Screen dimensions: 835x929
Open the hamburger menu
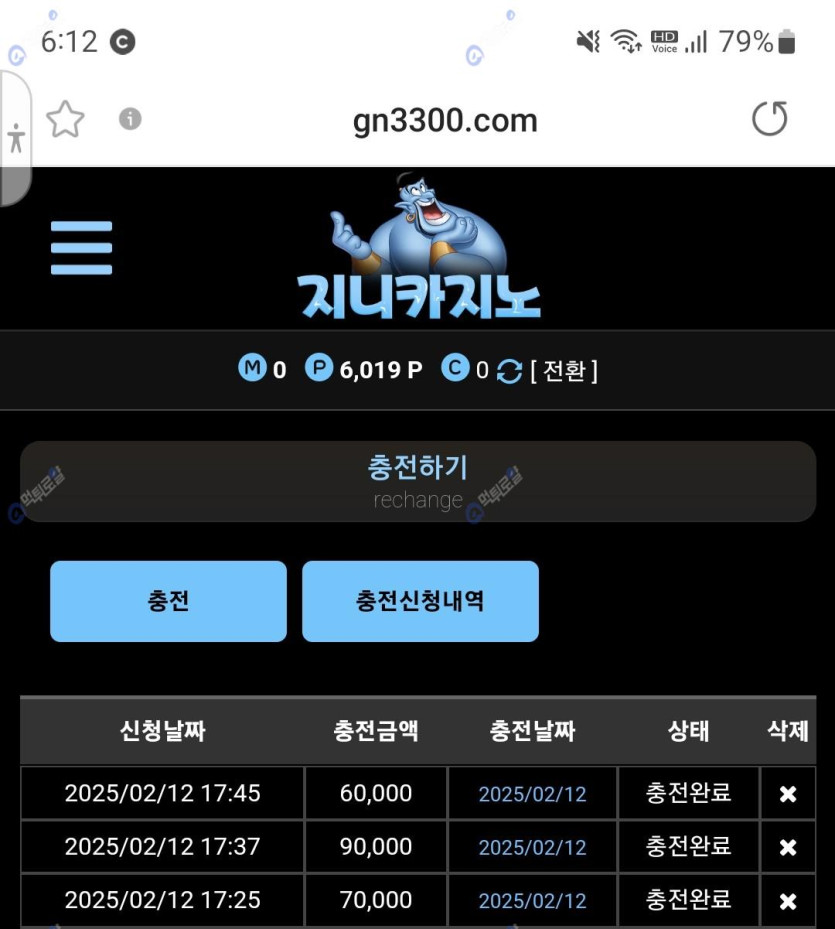[x=81, y=248]
